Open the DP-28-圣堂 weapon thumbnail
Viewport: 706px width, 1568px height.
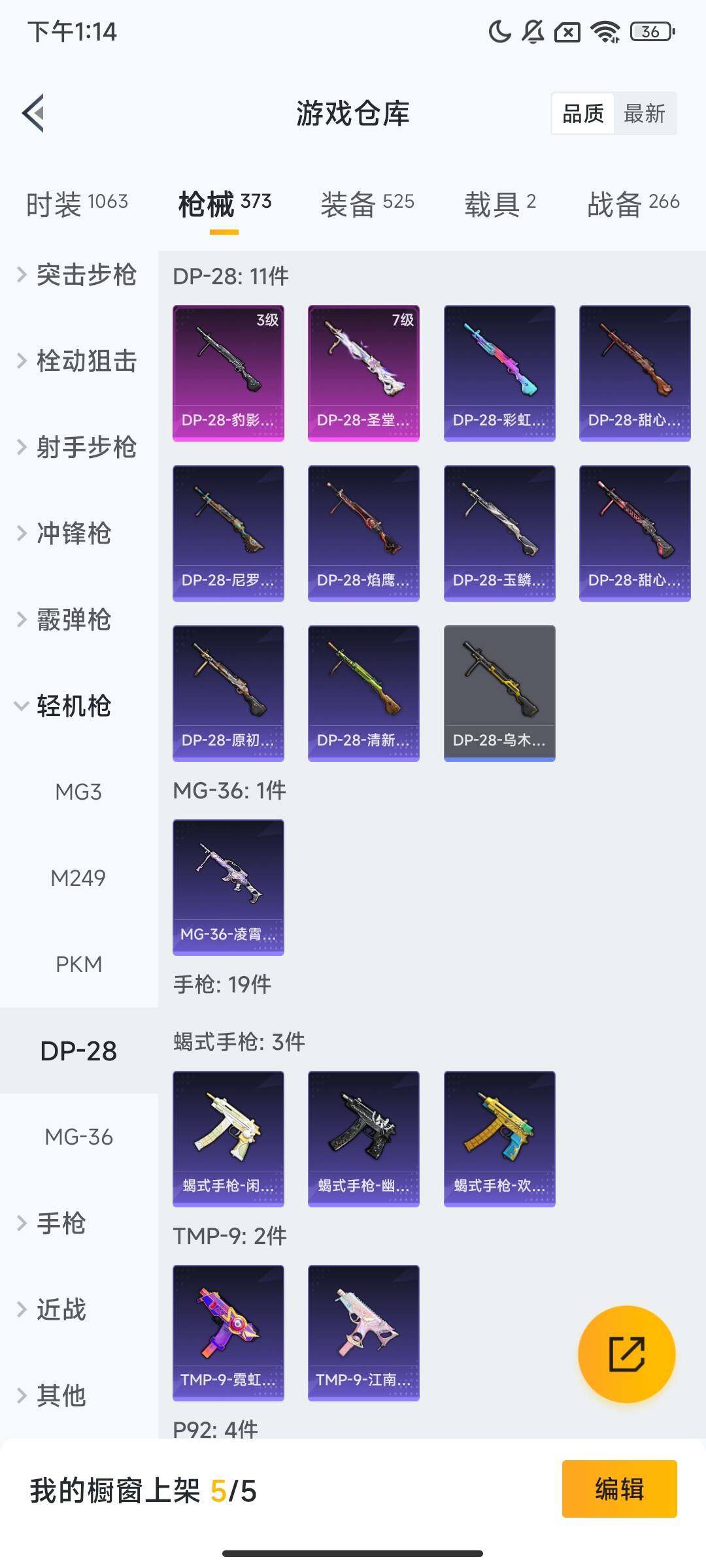[363, 372]
